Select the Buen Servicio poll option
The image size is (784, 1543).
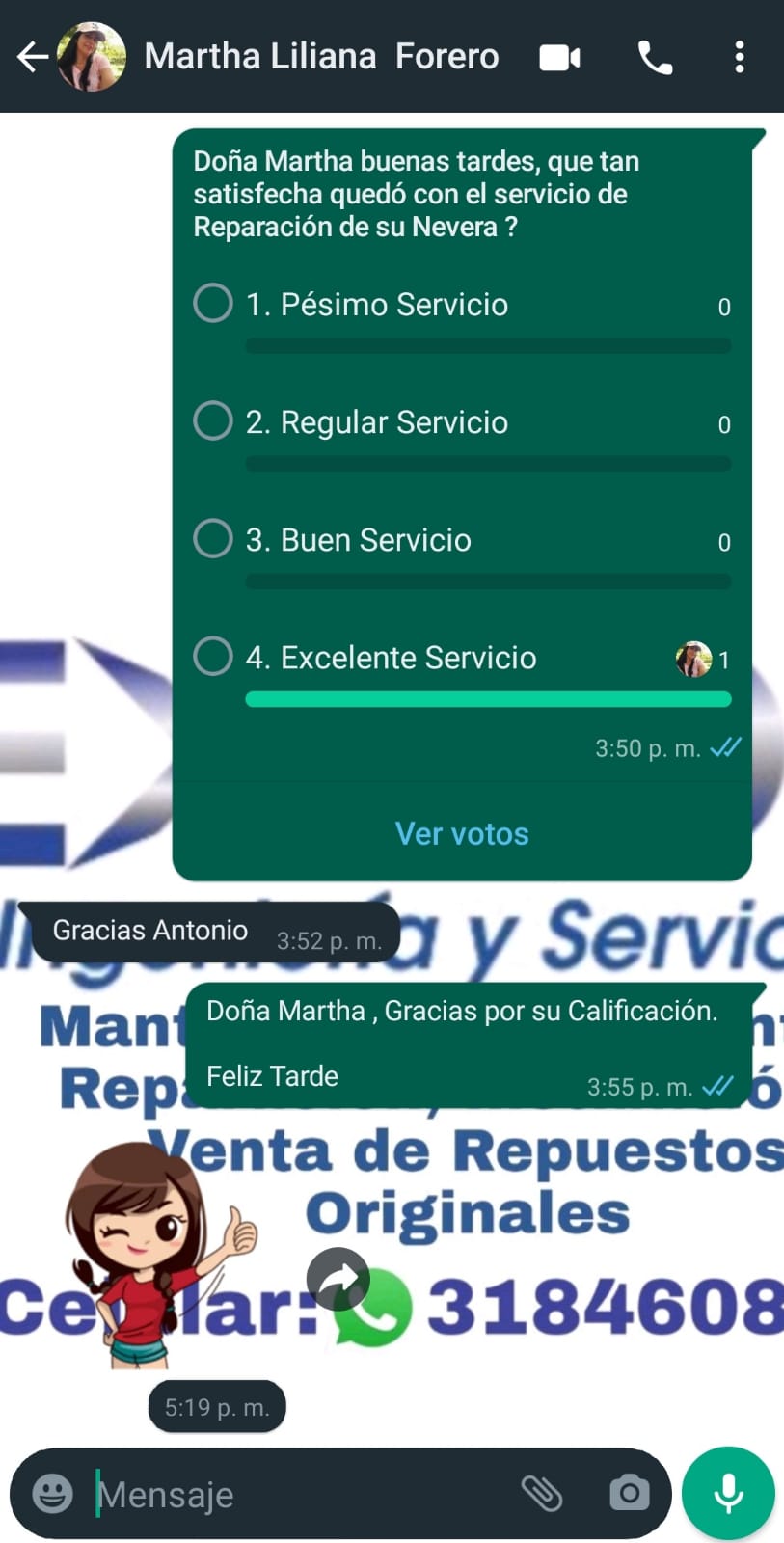213,538
